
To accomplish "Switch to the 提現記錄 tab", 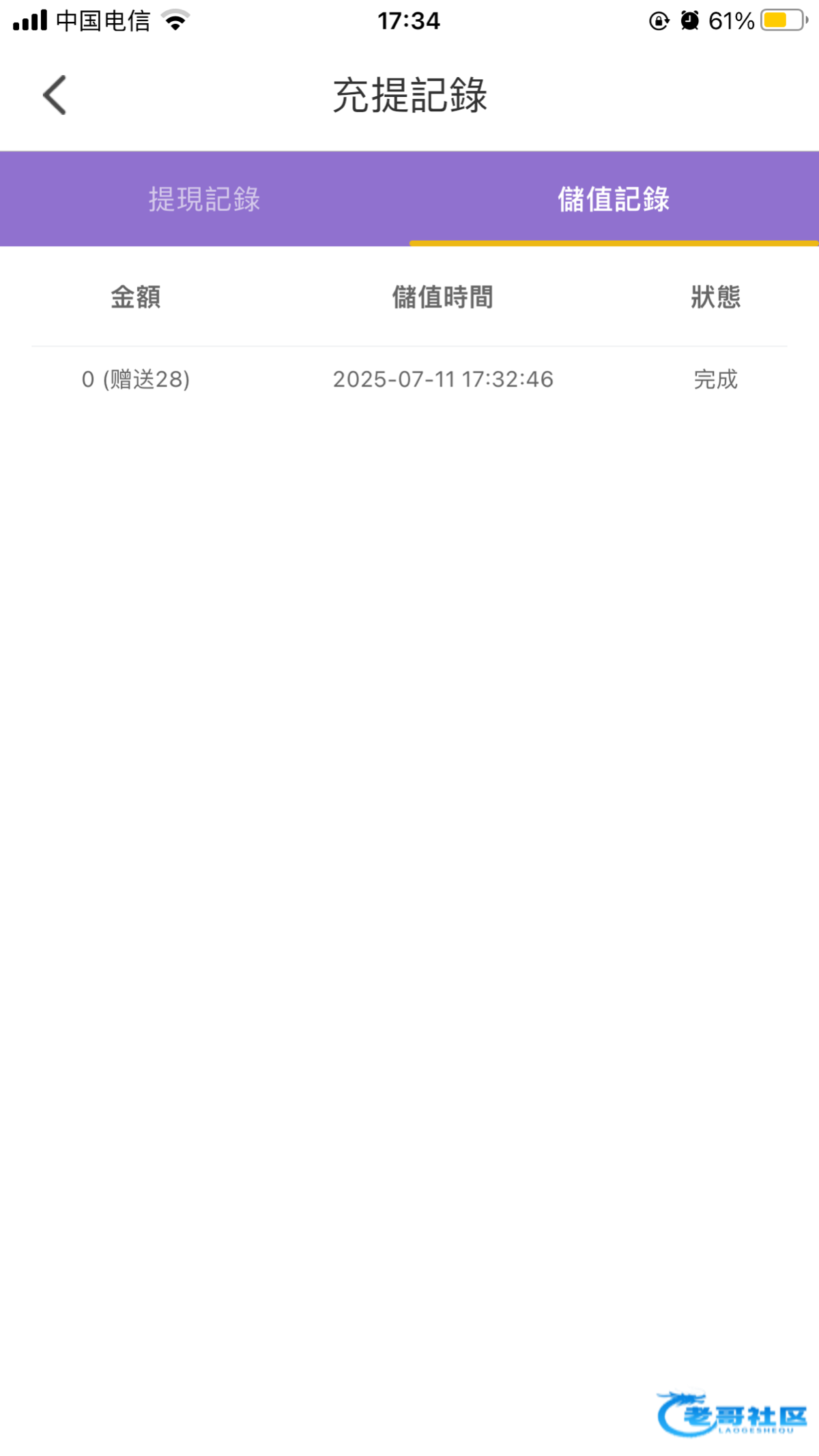I will click(205, 199).
